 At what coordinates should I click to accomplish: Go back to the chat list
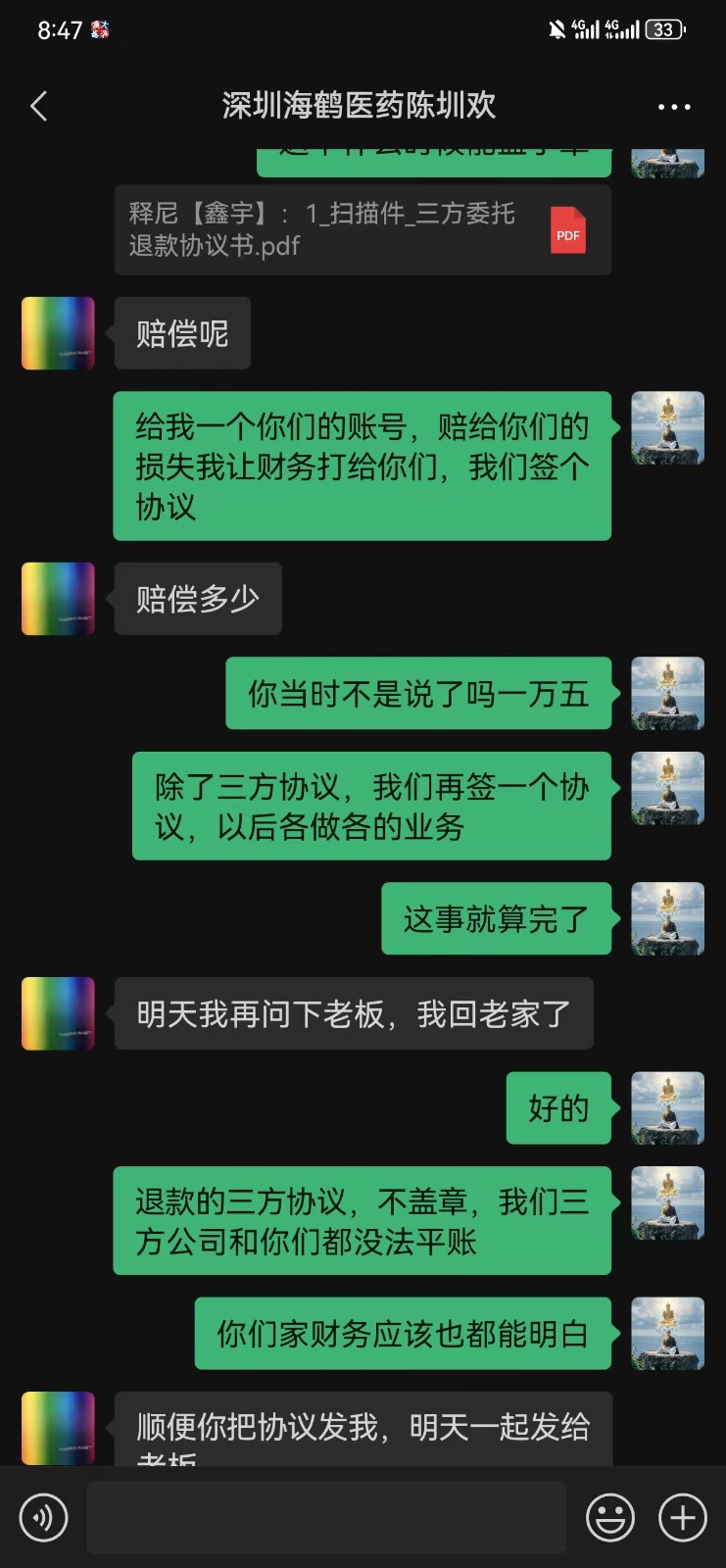(x=39, y=106)
